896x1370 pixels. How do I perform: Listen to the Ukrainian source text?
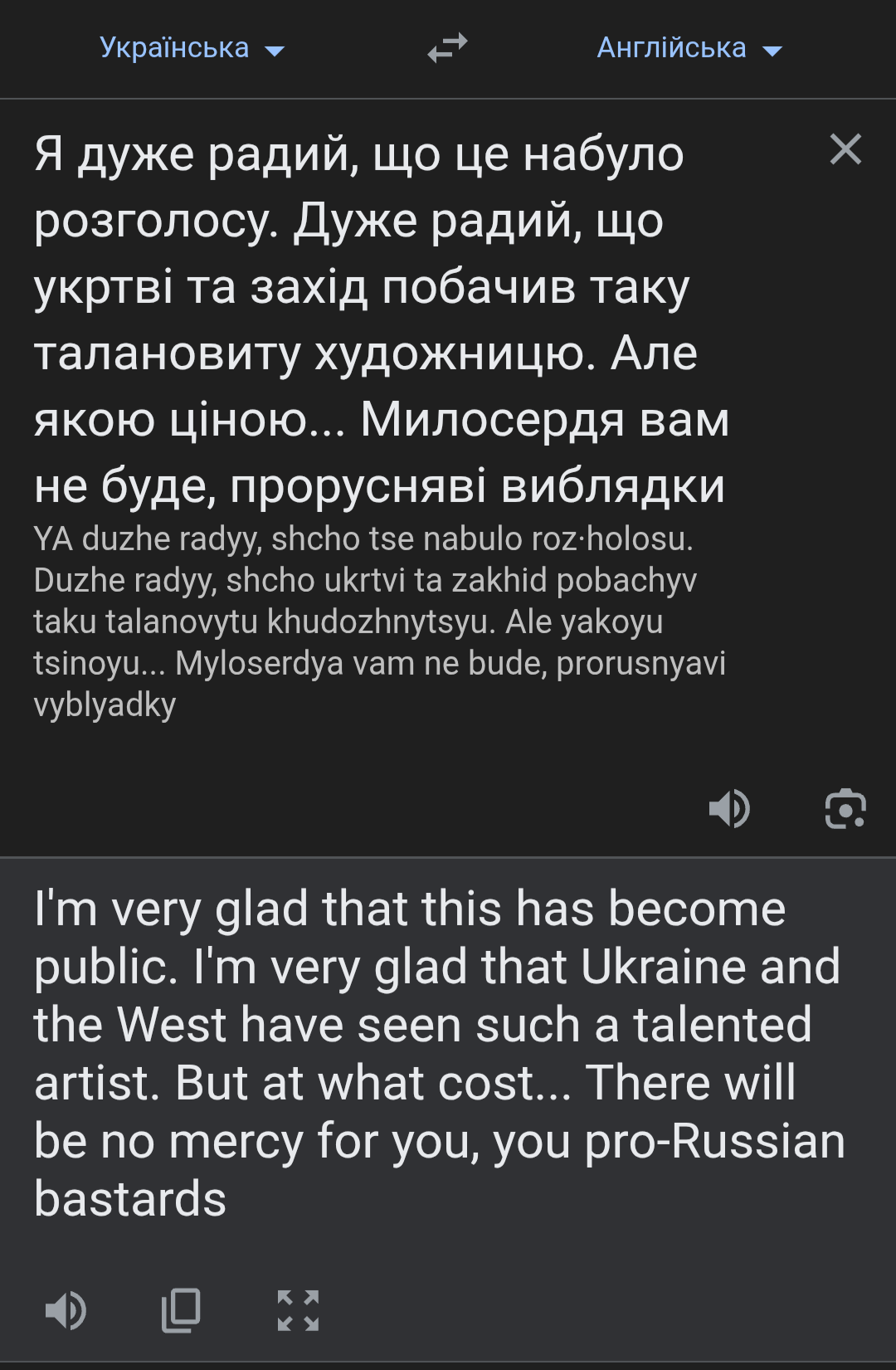[729, 809]
